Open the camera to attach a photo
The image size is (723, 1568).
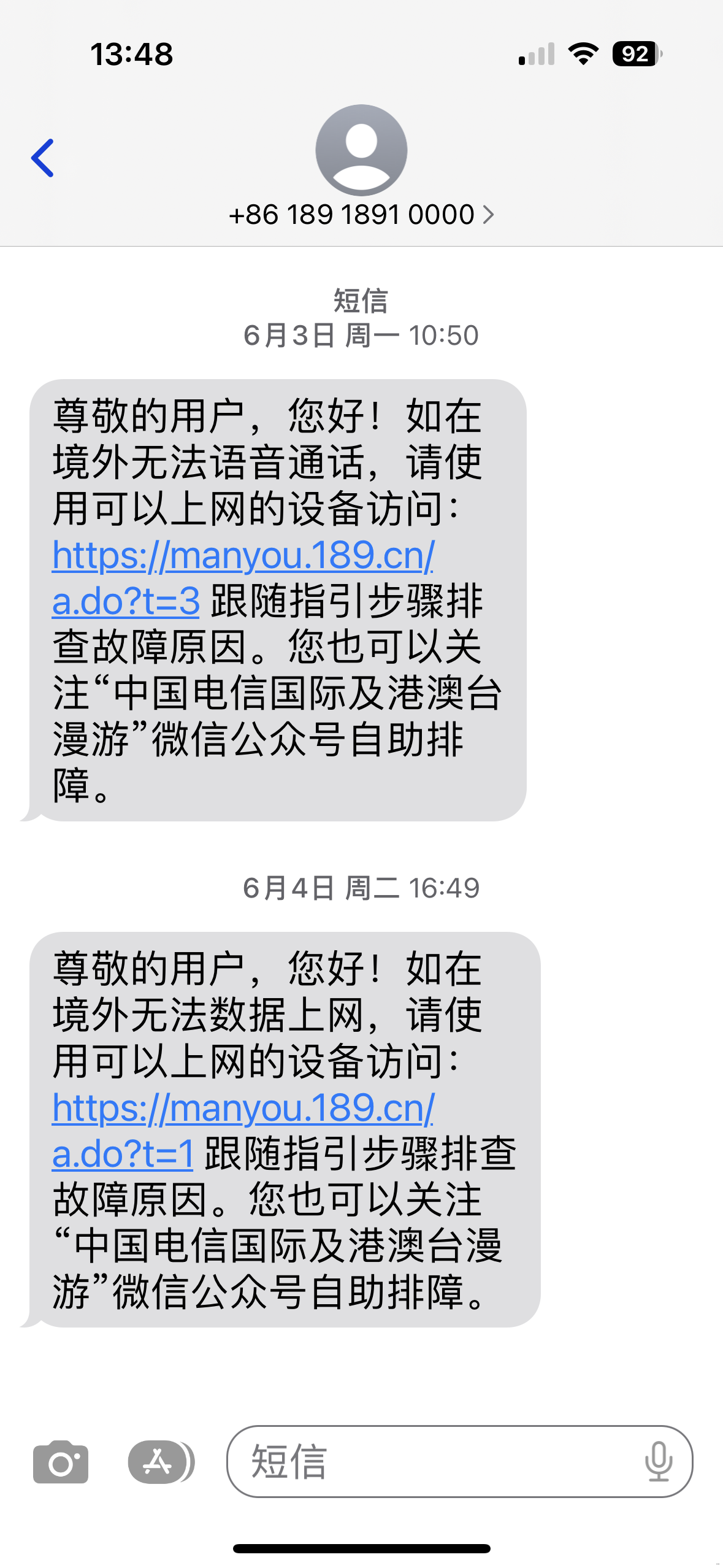pyautogui.click(x=61, y=1462)
